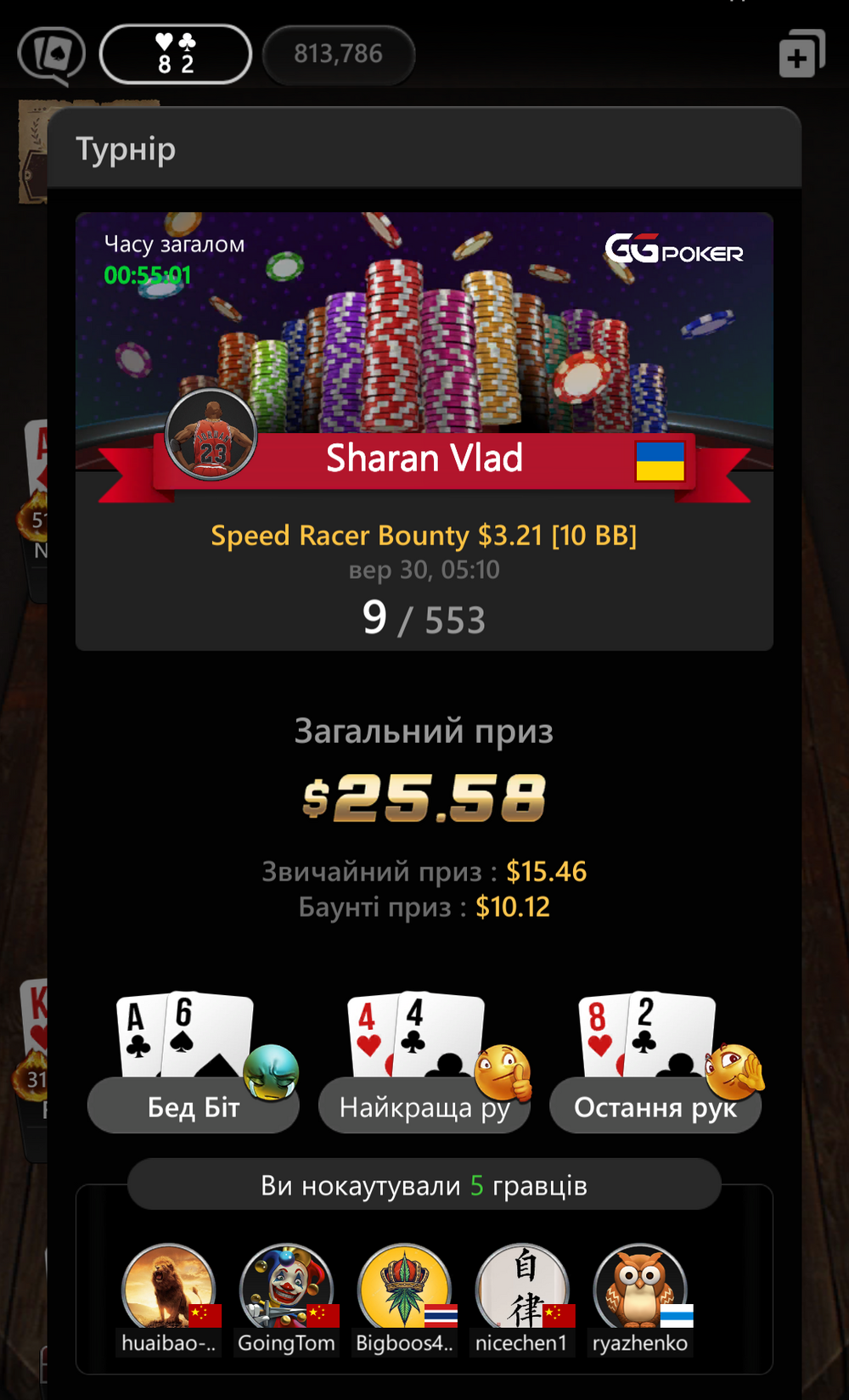This screenshot has height=1400, width=849.
Task: Tap the 8 2 hole cards pill
Action: [x=176, y=54]
